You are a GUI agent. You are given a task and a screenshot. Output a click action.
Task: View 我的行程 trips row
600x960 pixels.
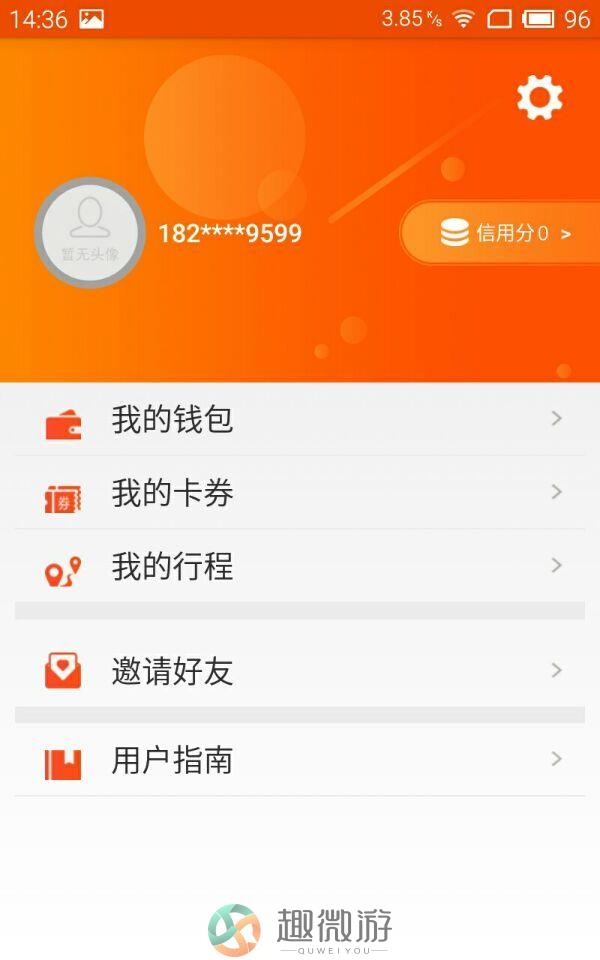[300, 566]
